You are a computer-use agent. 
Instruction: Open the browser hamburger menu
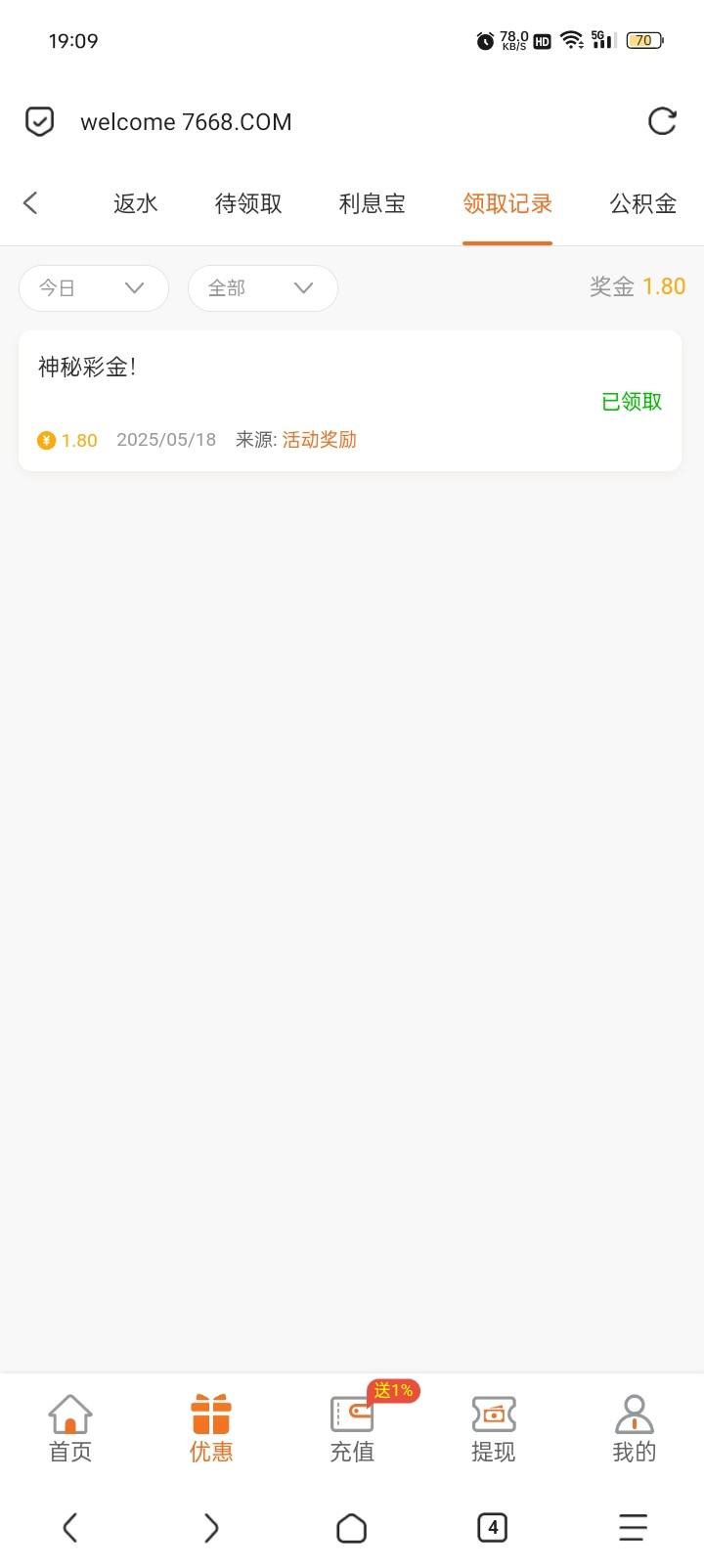(x=633, y=1527)
